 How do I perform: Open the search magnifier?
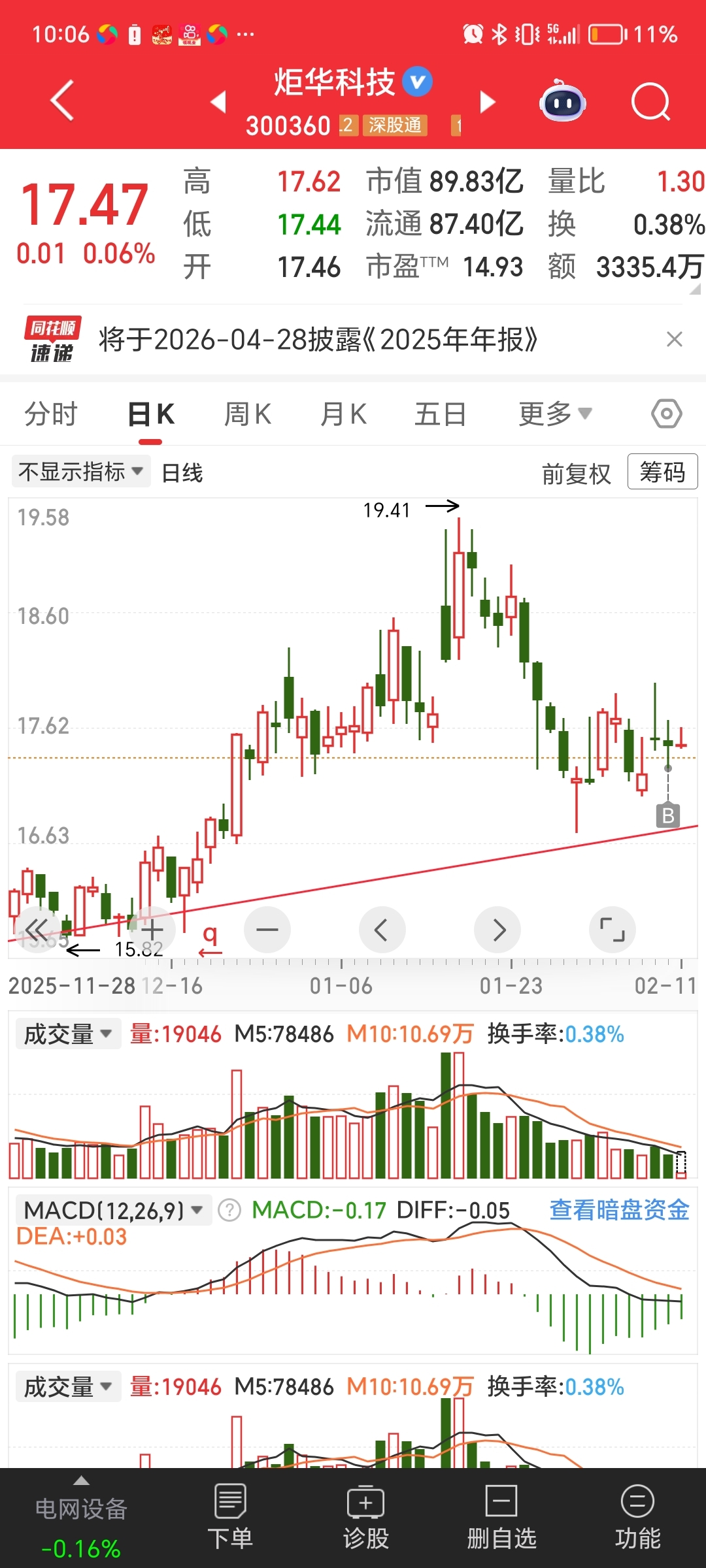pyautogui.click(x=650, y=103)
